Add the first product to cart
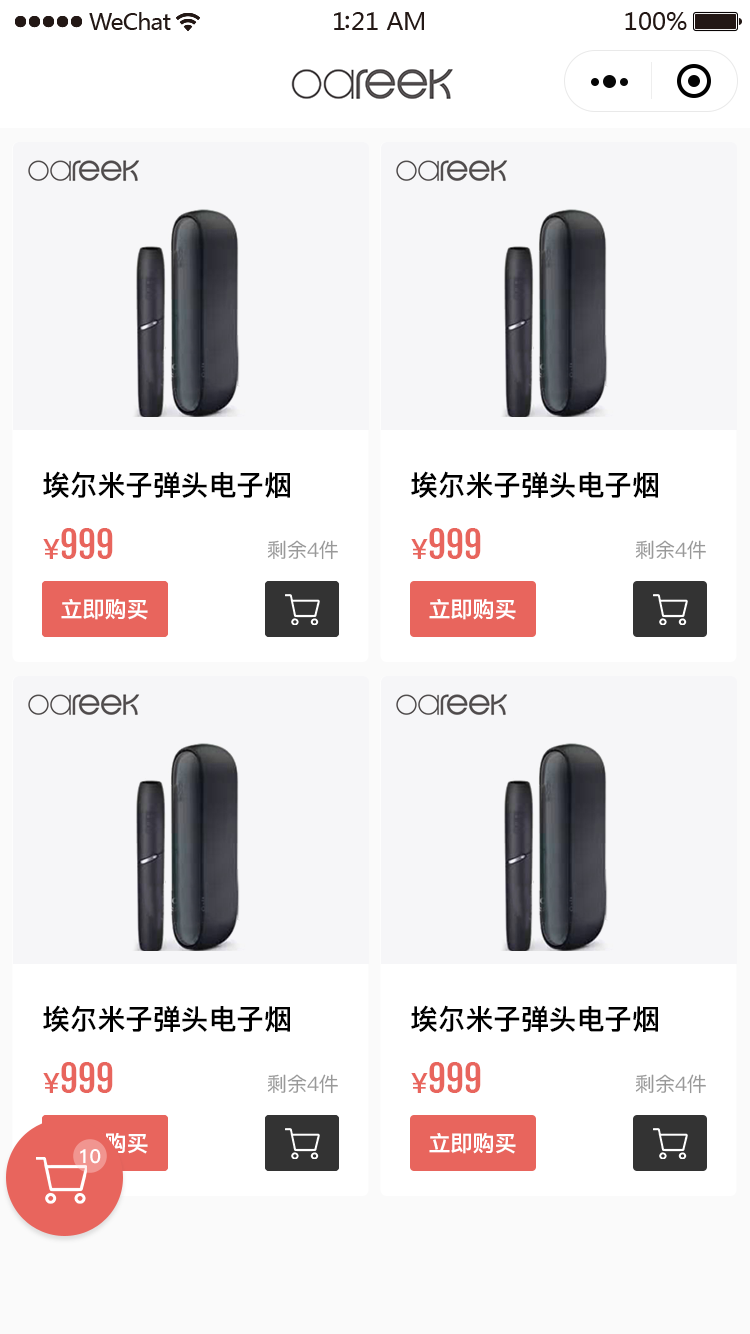The height and width of the screenshot is (1334, 750). coord(302,609)
